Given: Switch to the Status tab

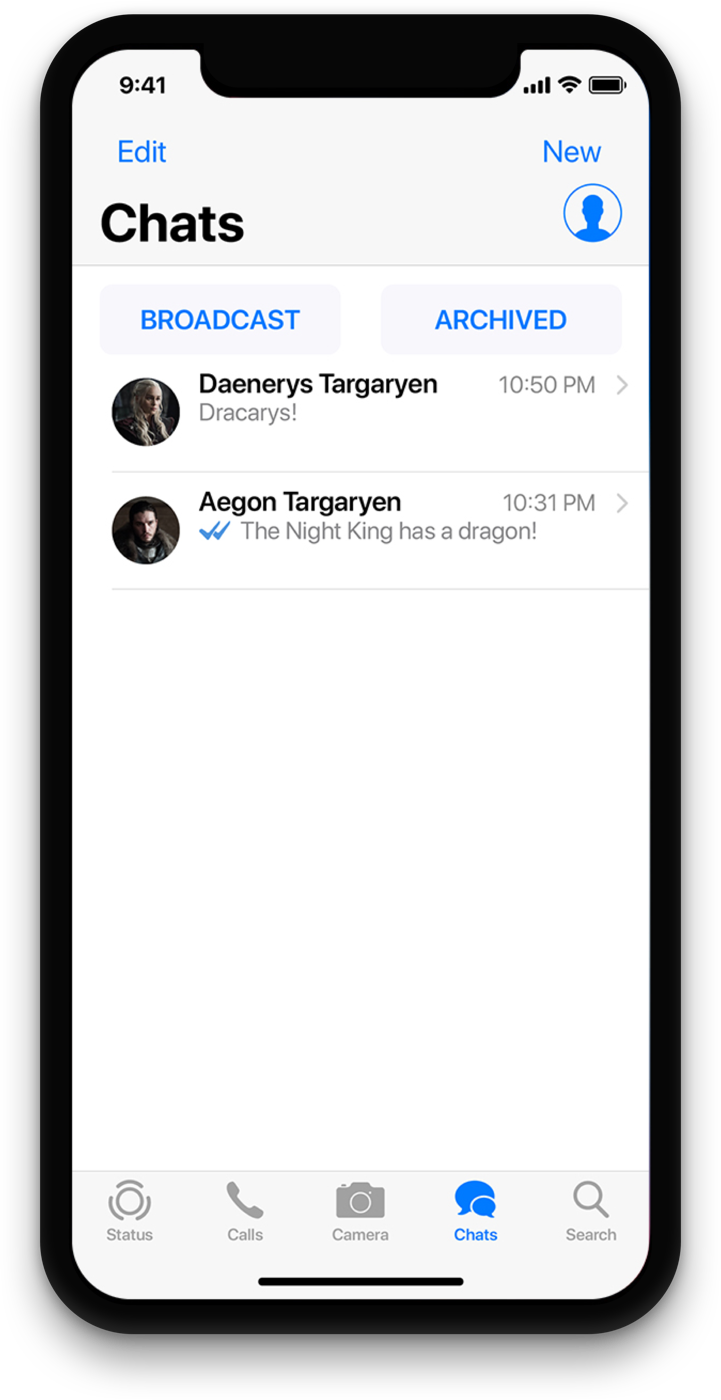Looking at the screenshot, I should click(130, 1210).
